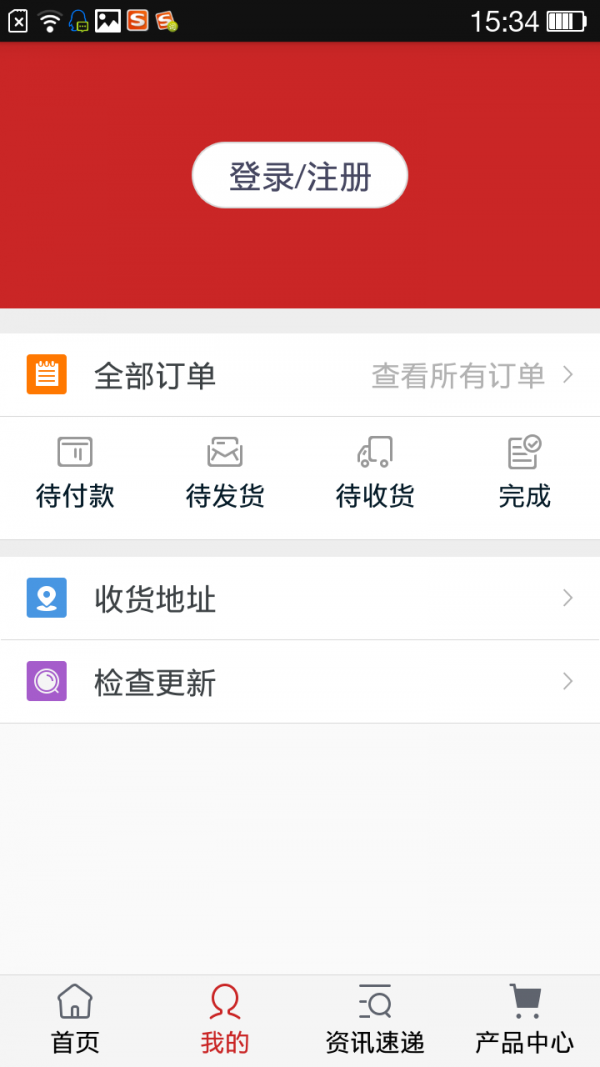Switch to the 首页 tab
Image resolution: width=600 pixels, height=1067 pixels.
75,1019
